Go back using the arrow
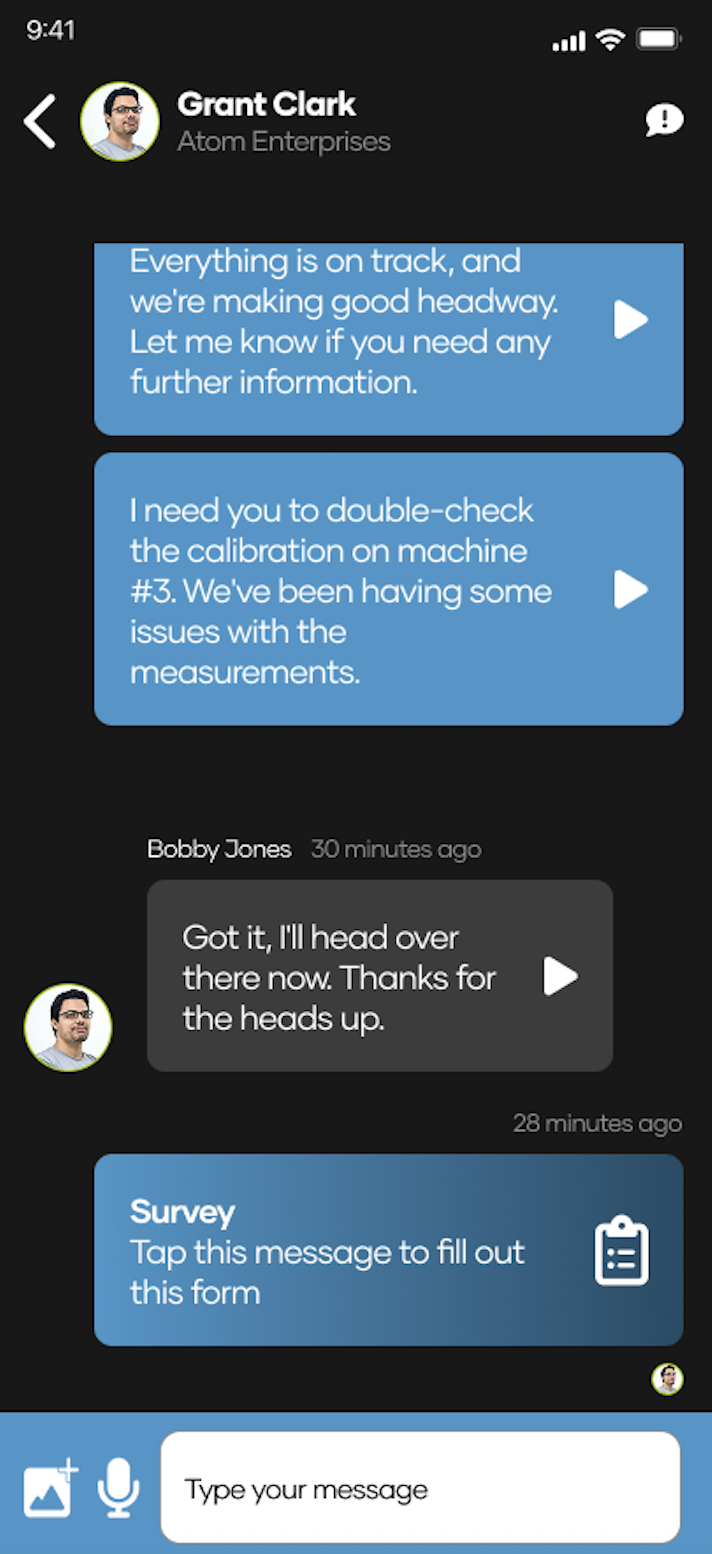712x1554 pixels. click(x=40, y=122)
